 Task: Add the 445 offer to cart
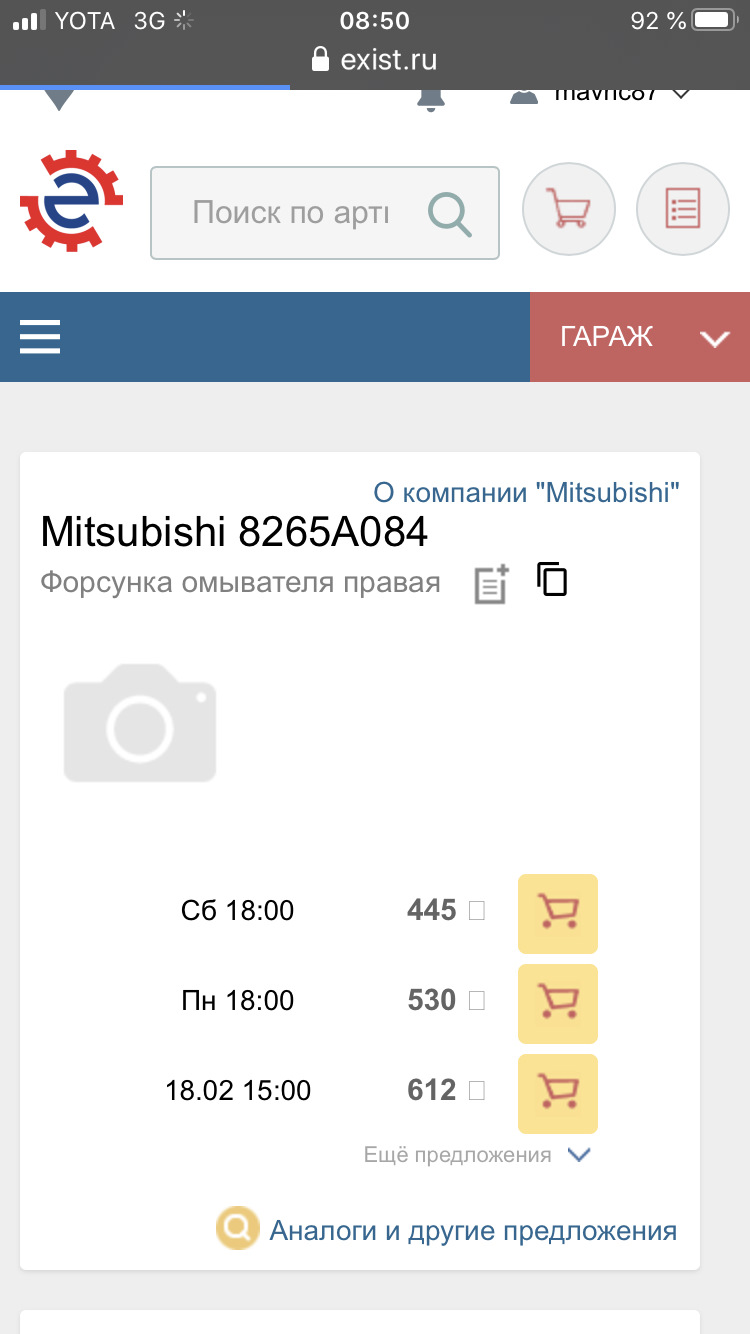pos(558,914)
